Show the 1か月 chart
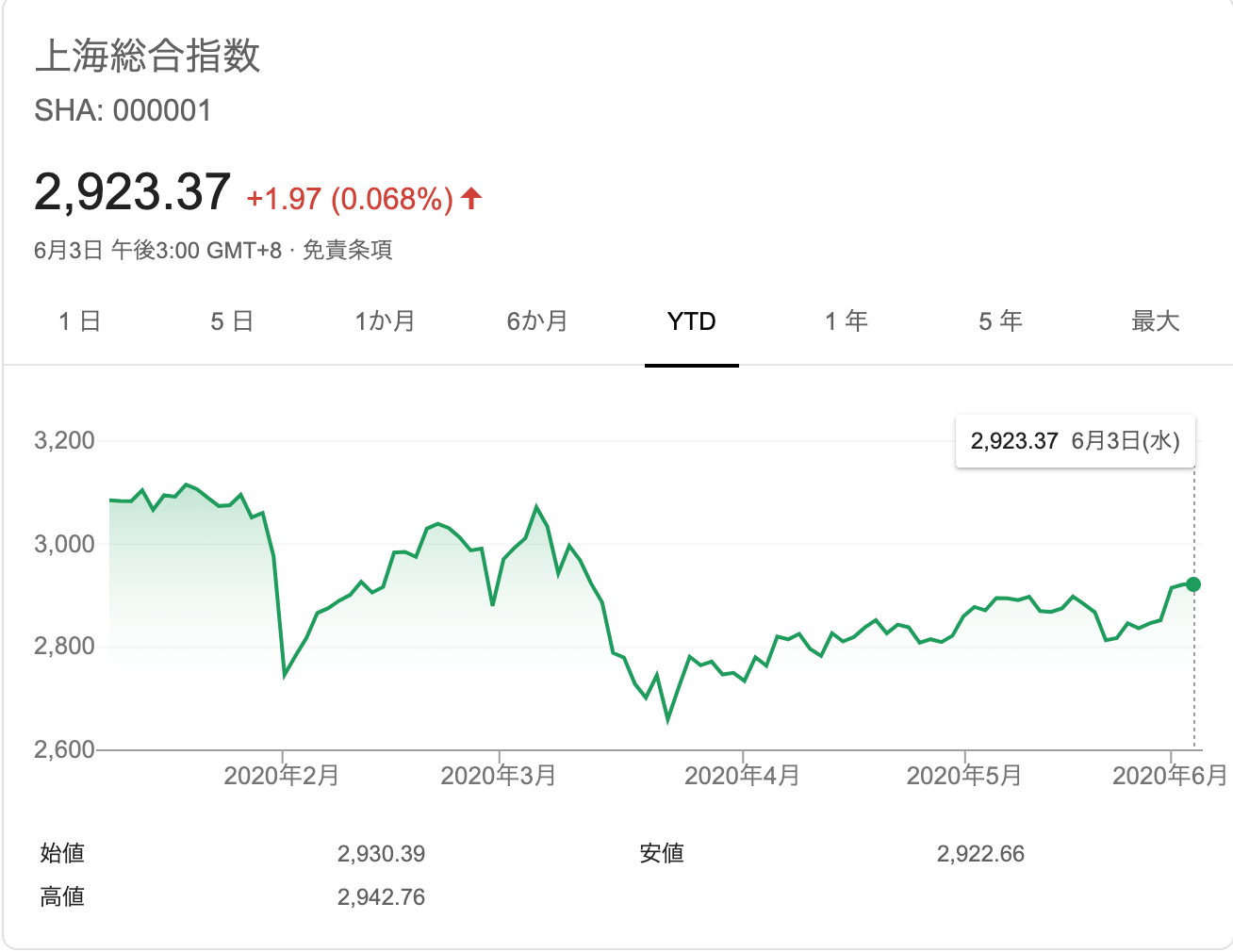The height and width of the screenshot is (952, 1233). (x=385, y=321)
